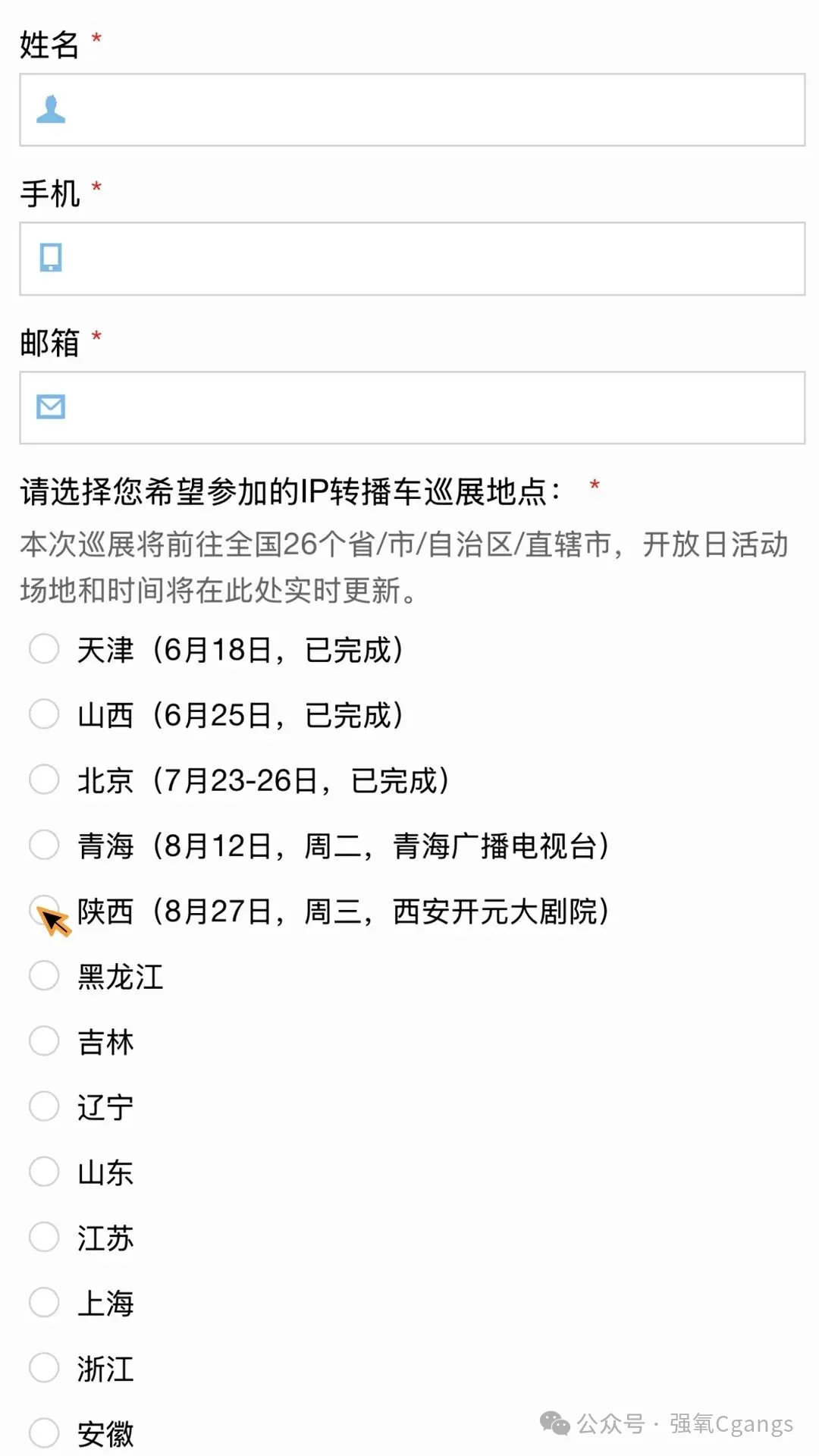Choose 黑龙江 as exhibition location
Image resolution: width=819 pixels, height=1456 pixels.
(x=44, y=975)
